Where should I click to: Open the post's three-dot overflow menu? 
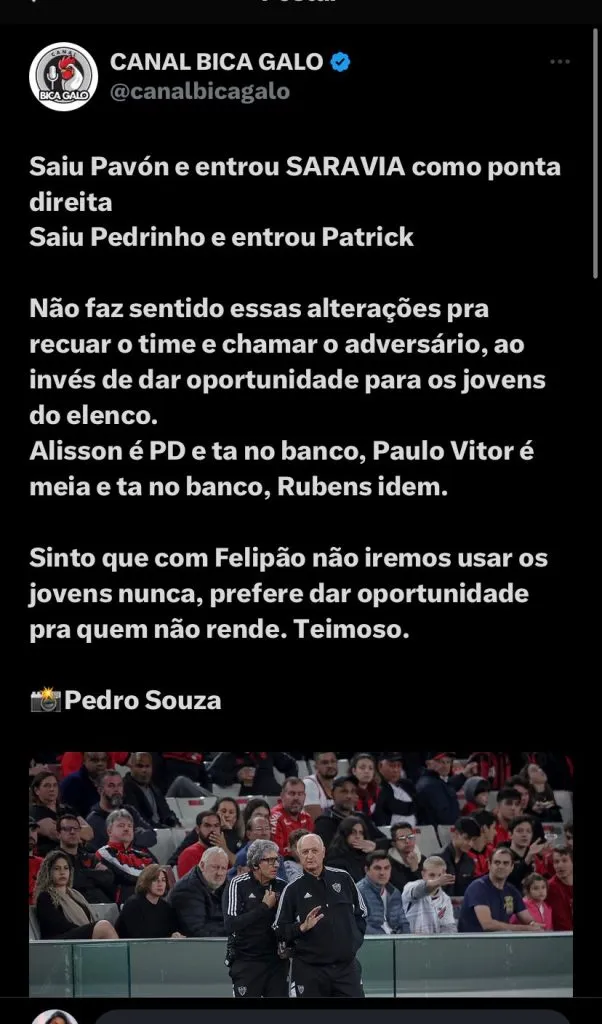559,62
